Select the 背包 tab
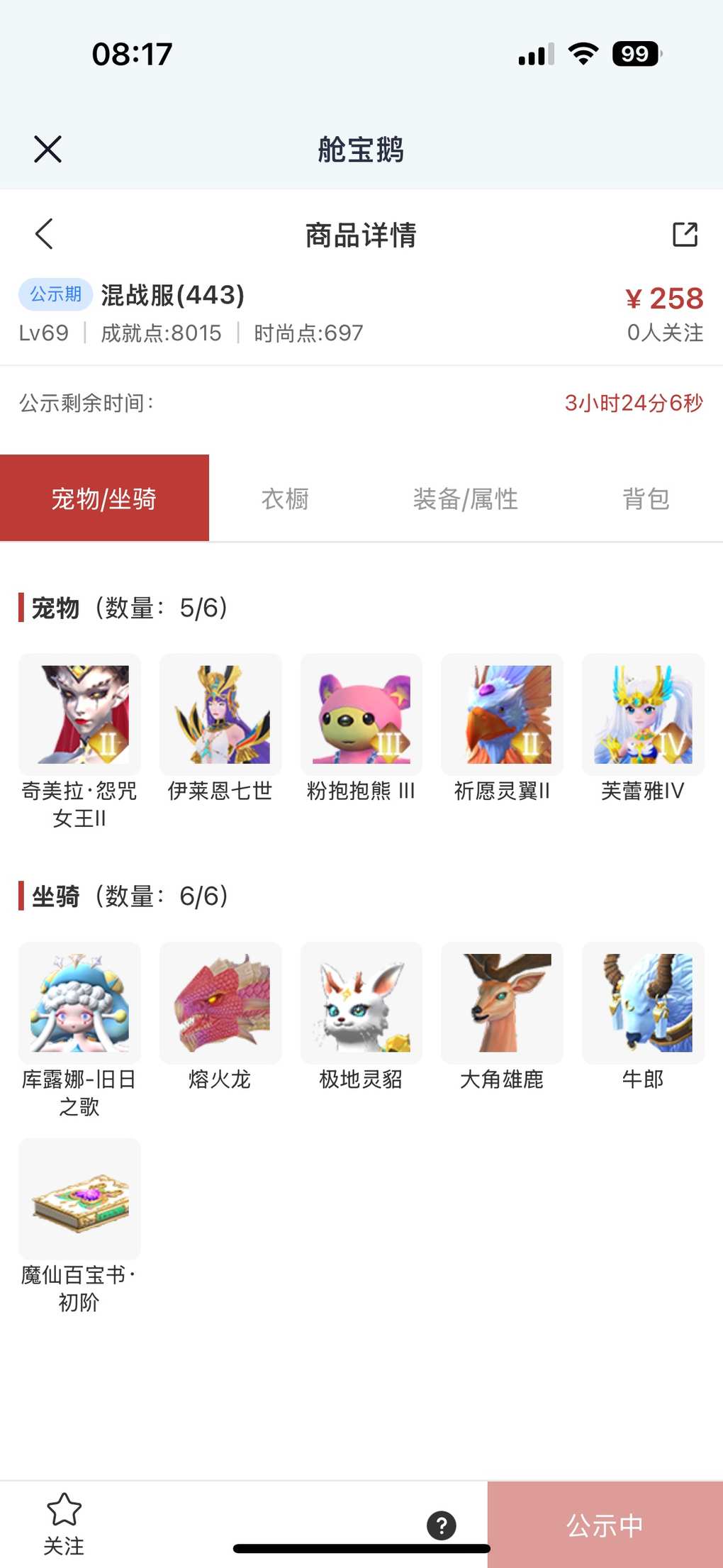Viewport: 723px width, 1568px height. coord(646,499)
